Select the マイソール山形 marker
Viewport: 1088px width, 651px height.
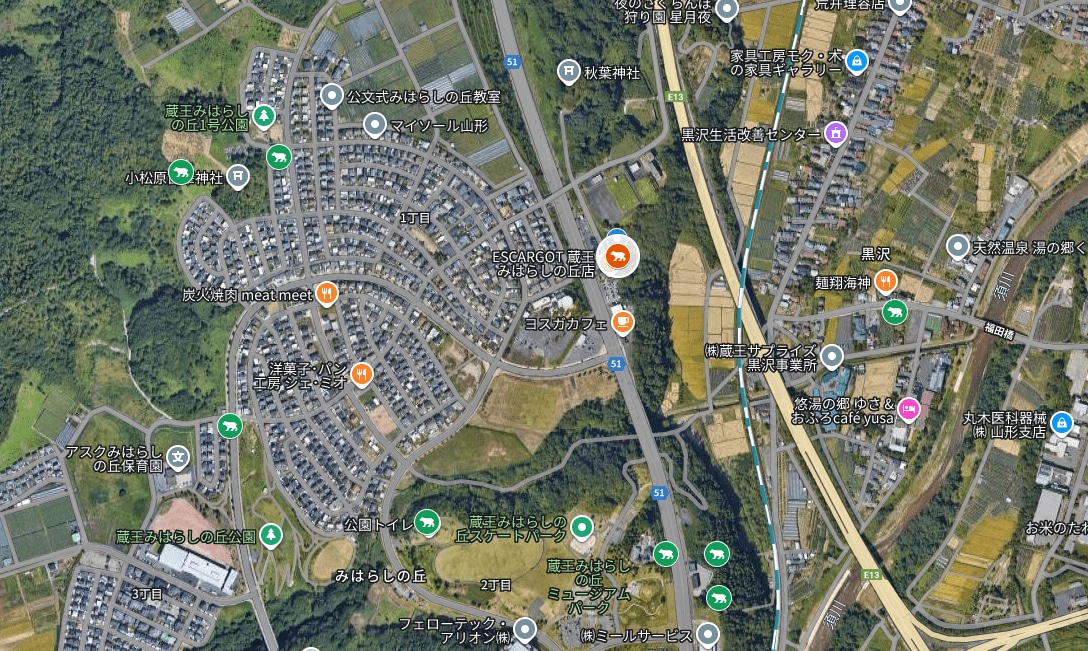click(374, 125)
